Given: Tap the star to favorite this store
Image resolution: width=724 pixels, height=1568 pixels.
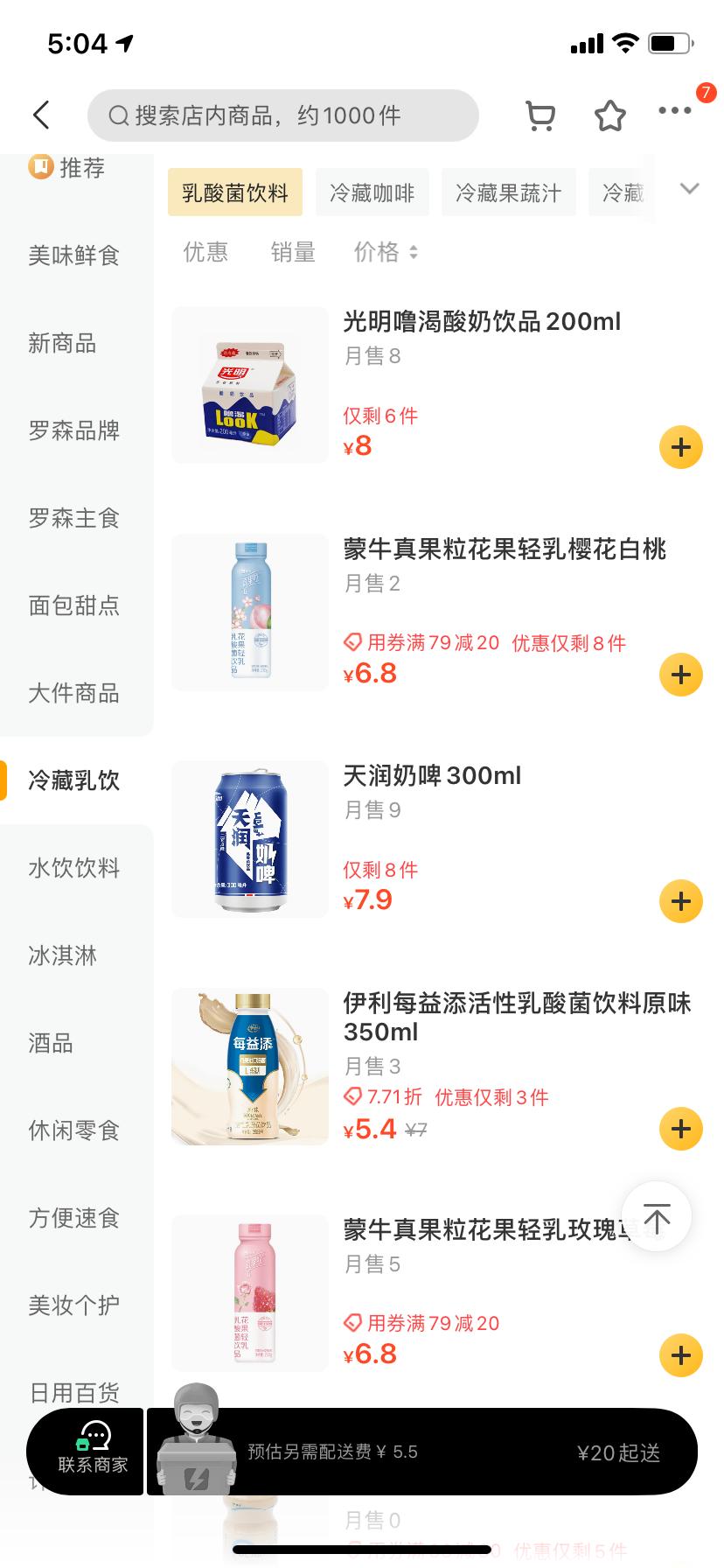Looking at the screenshot, I should (x=609, y=115).
